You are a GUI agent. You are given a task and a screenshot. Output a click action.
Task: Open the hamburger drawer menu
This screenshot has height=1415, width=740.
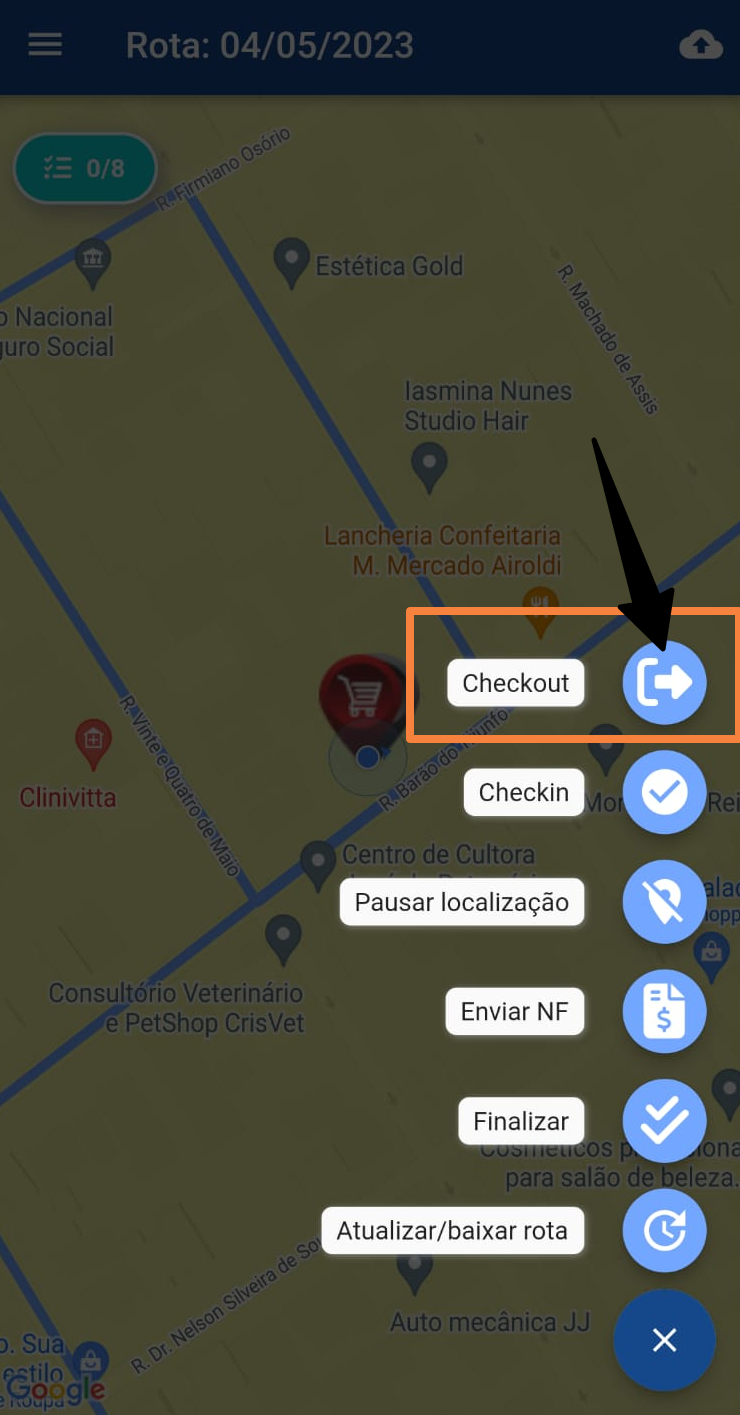tap(45, 45)
